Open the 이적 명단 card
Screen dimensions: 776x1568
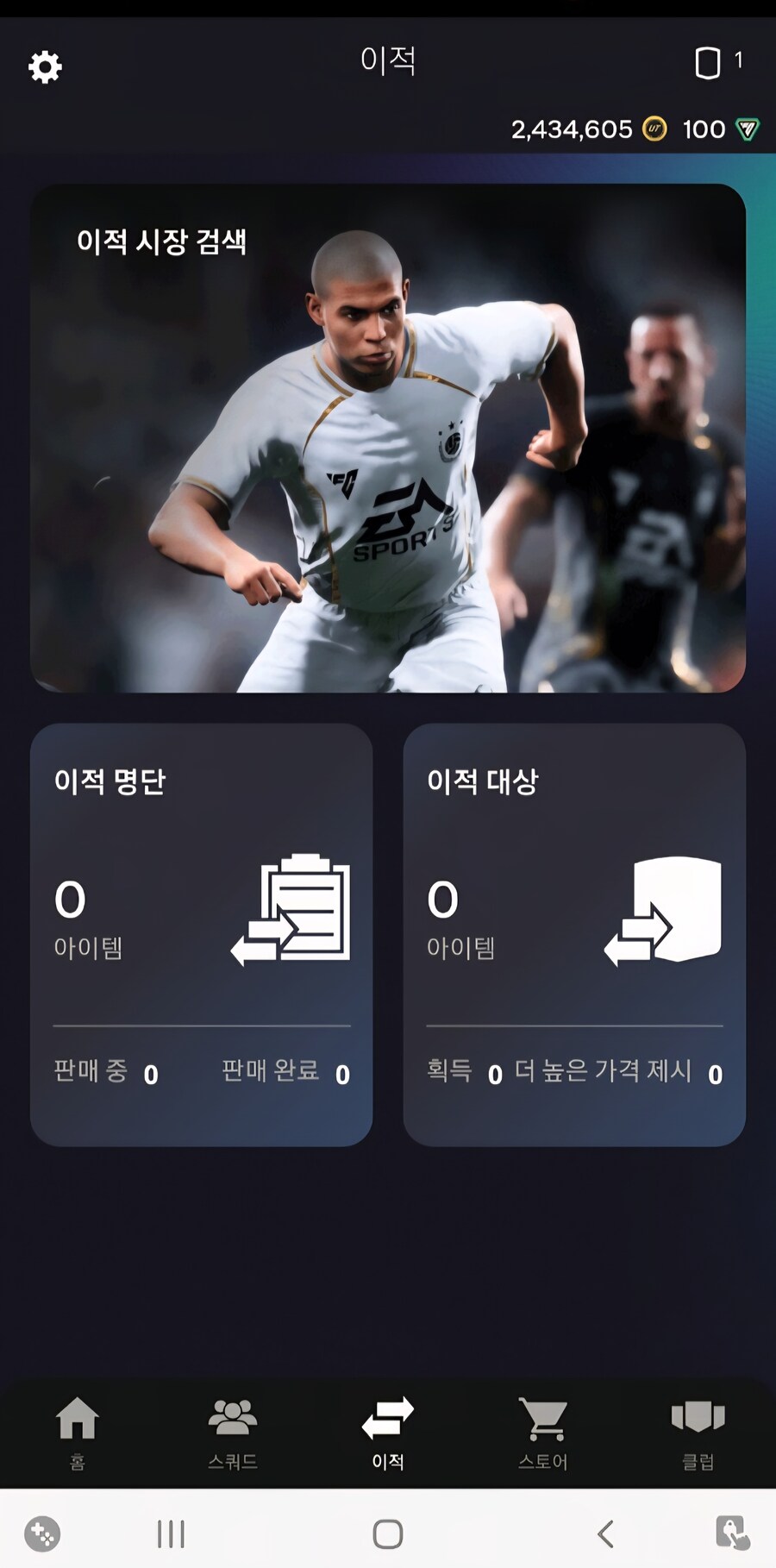pyautogui.click(x=201, y=934)
